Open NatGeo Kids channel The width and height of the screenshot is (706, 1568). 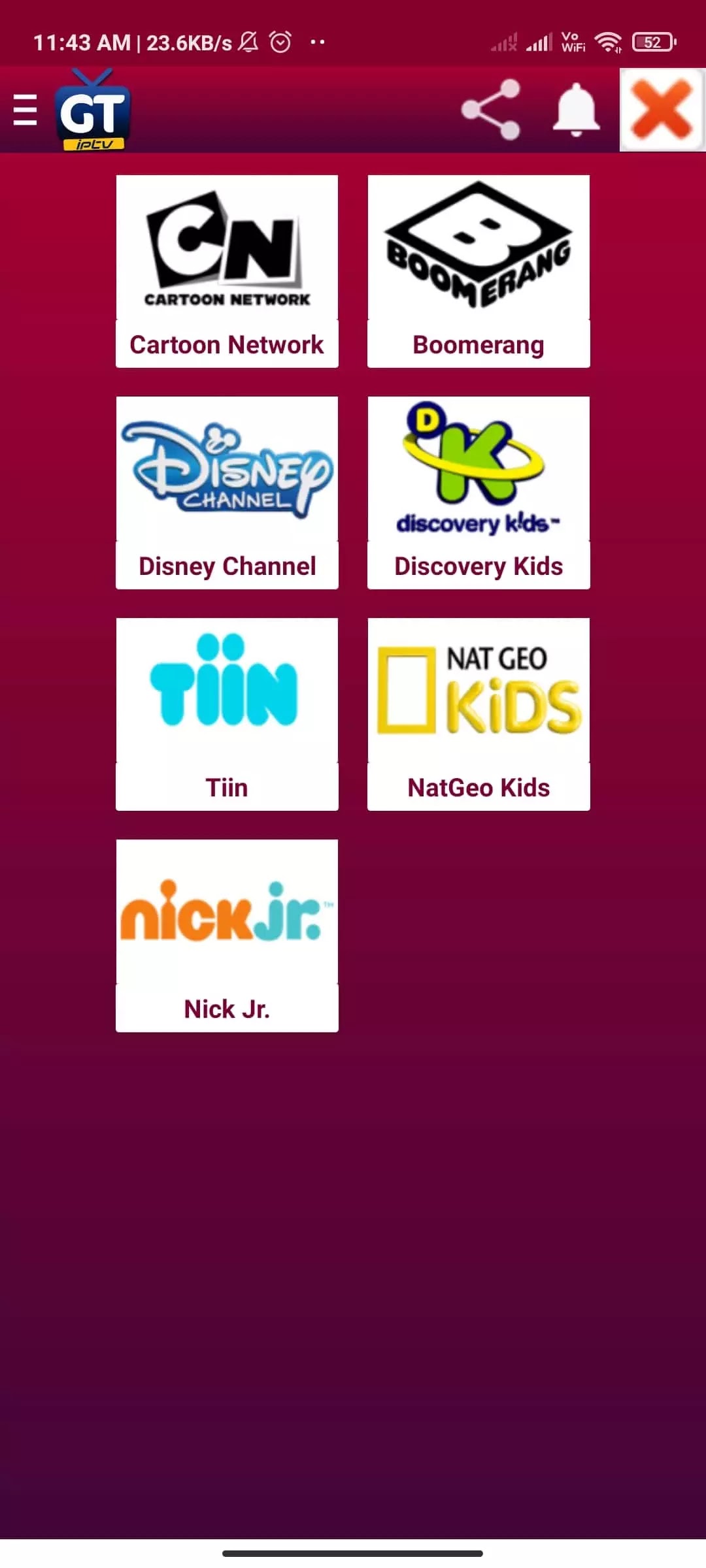point(479,714)
